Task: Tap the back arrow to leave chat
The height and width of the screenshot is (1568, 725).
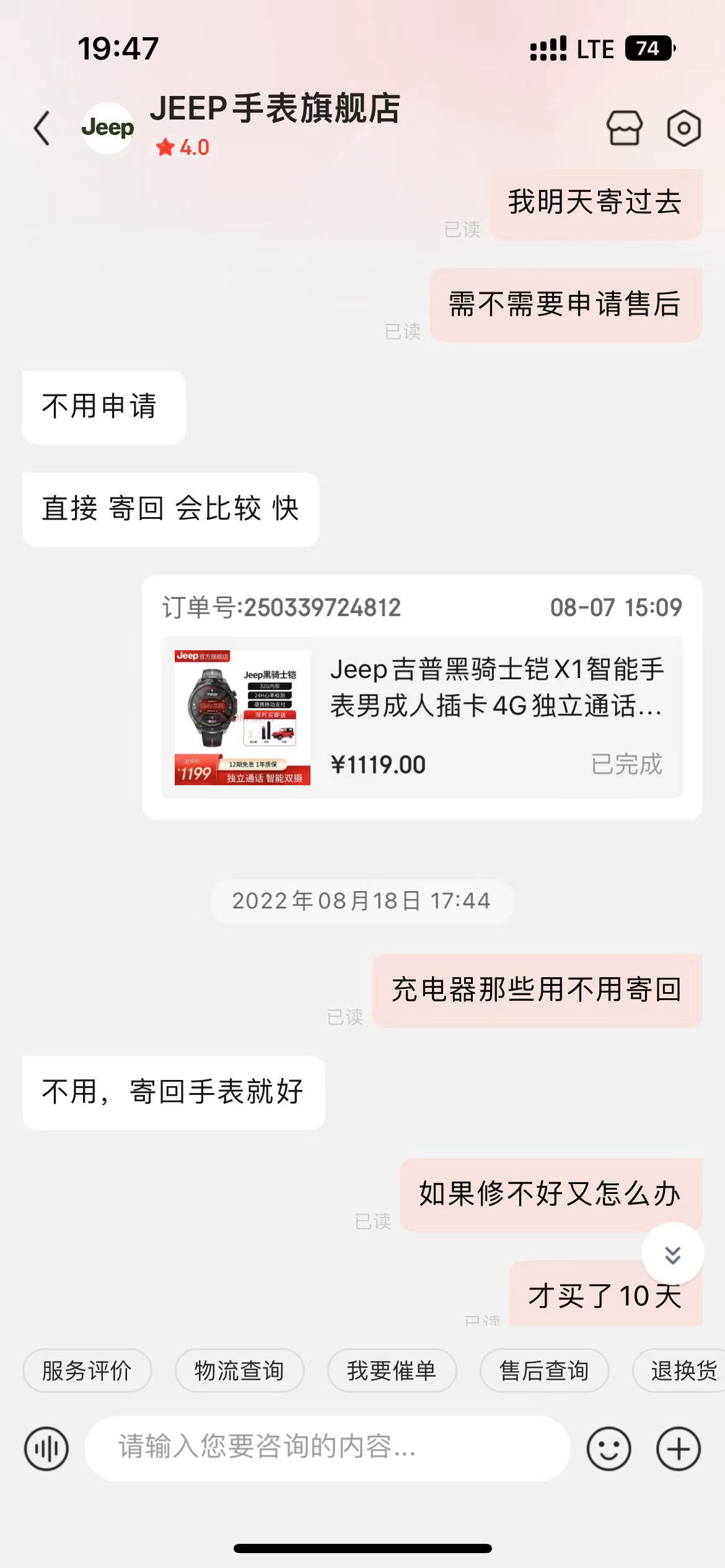Action: 41,128
